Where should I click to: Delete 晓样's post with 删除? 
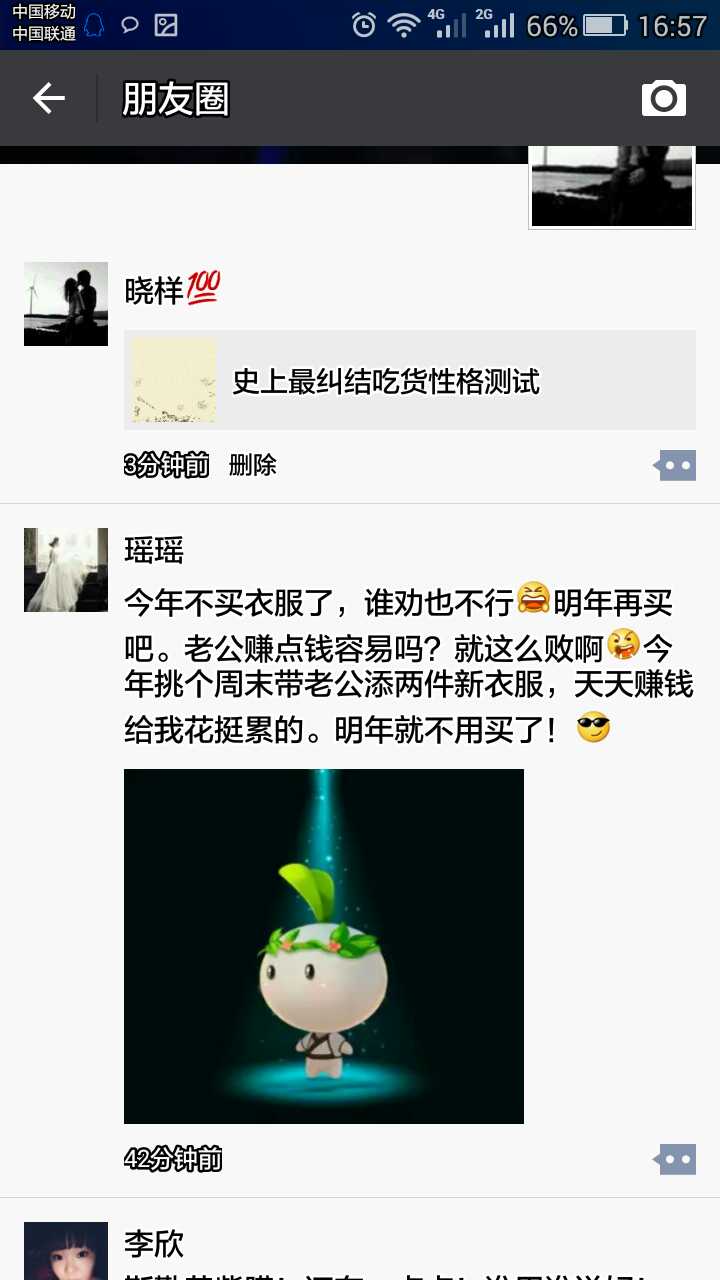click(252, 465)
